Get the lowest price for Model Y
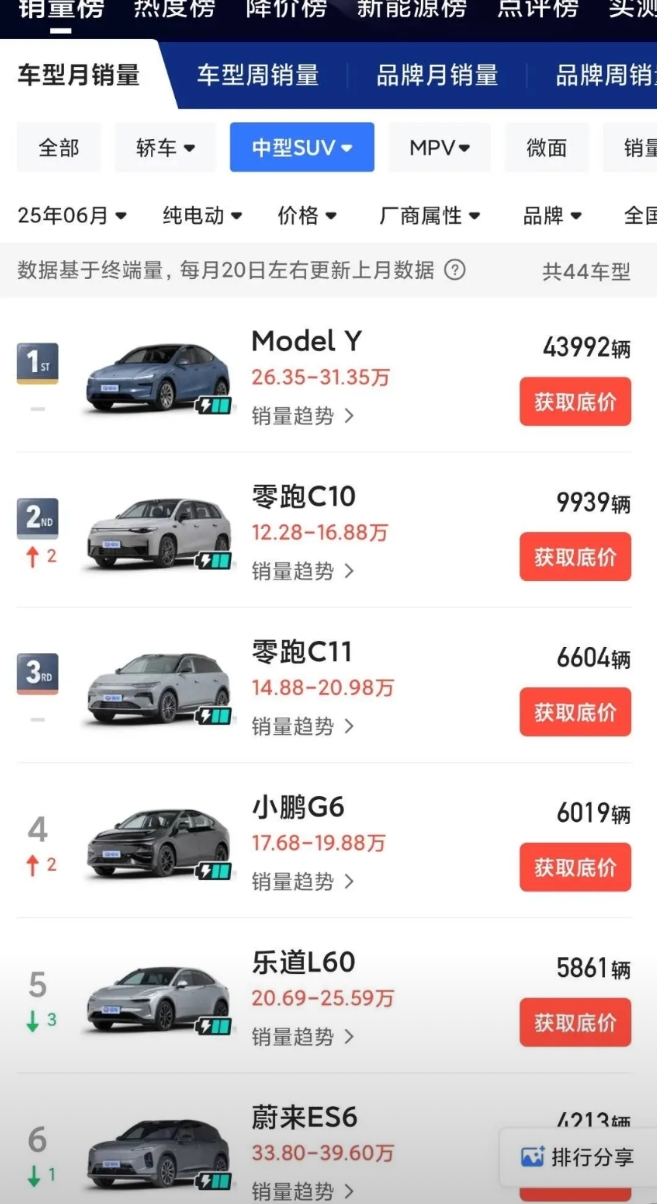The height and width of the screenshot is (1204, 657). coord(575,402)
